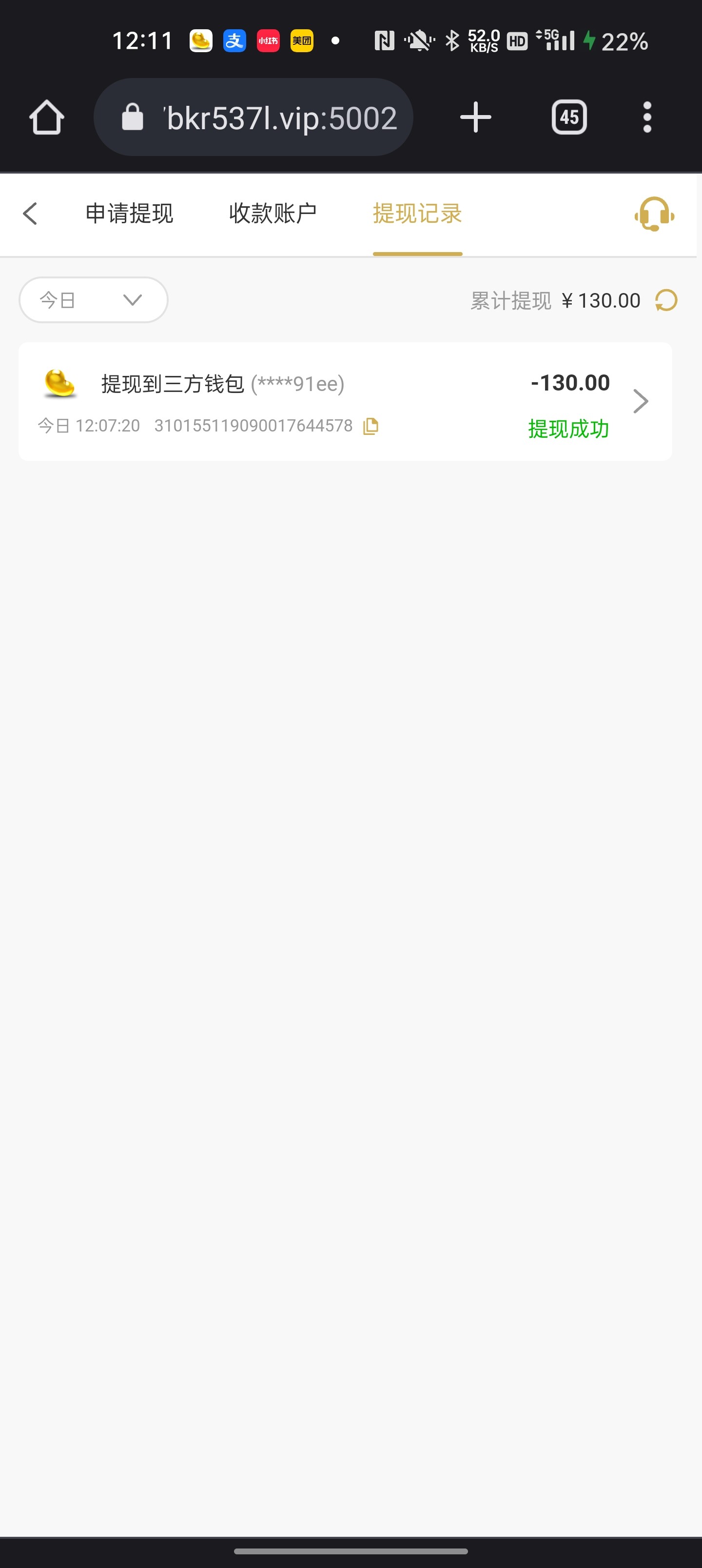702x1568 pixels.
Task: Show the 45 open tabs switcher
Action: pos(568,117)
